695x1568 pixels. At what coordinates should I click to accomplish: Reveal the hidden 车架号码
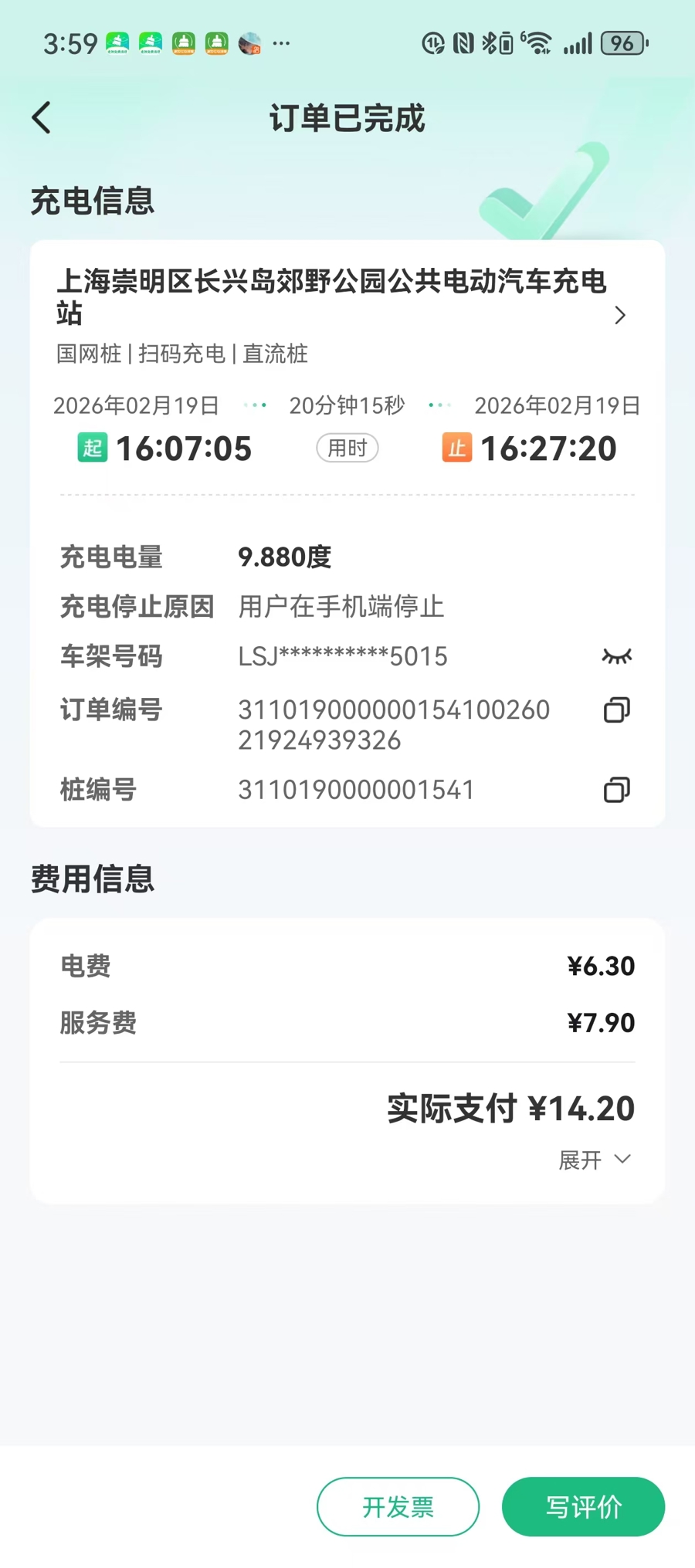point(616,656)
